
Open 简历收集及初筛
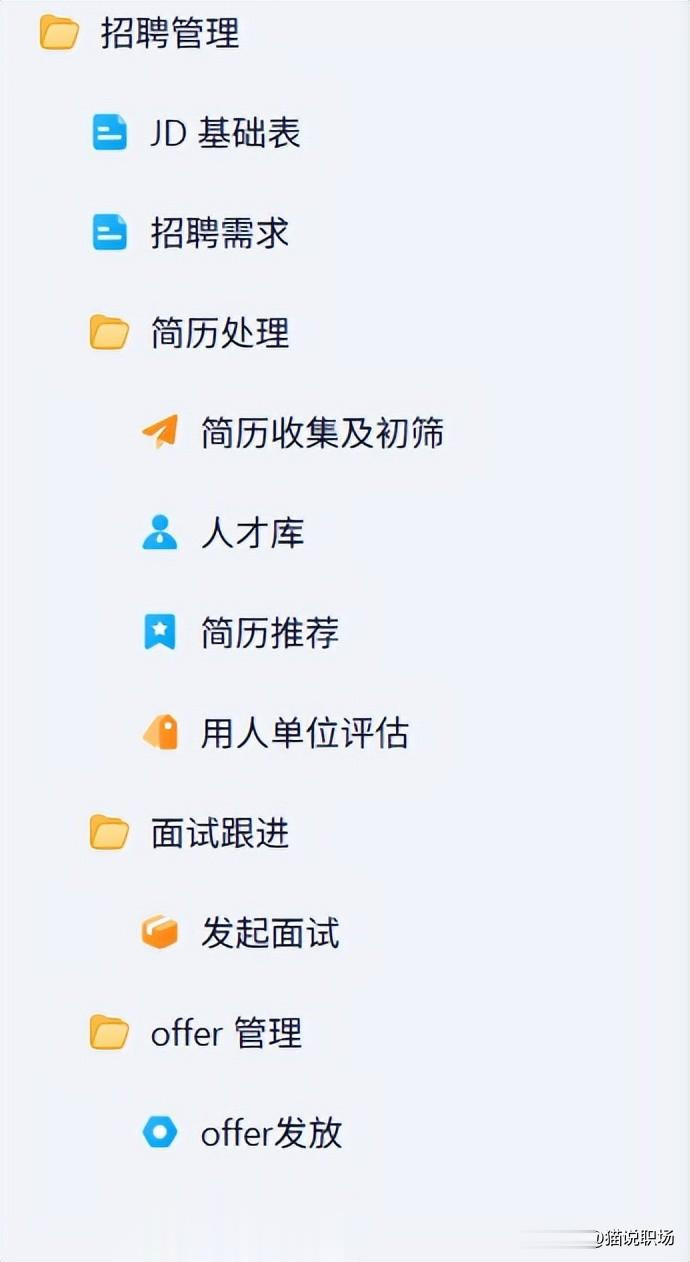pos(321,433)
